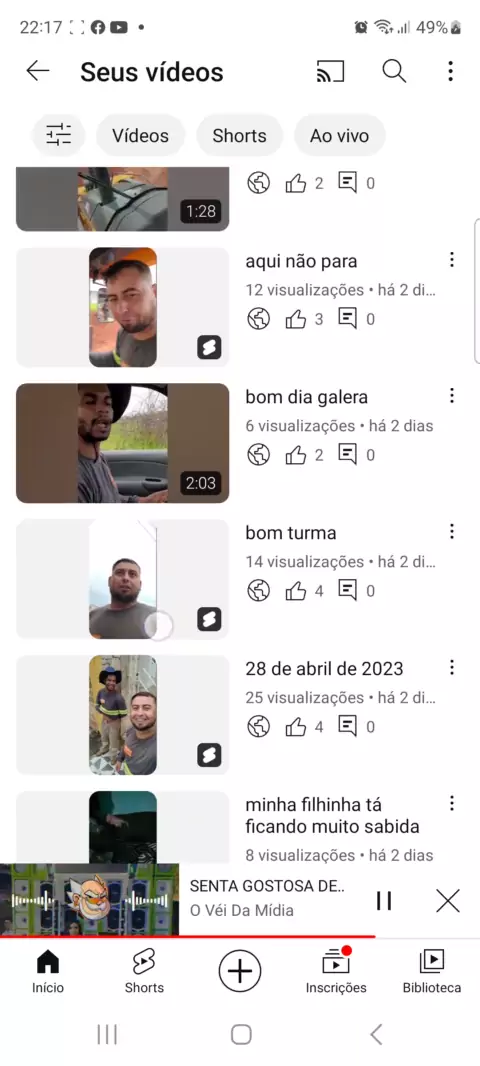The image size is (480, 1066).
Task: Switch to the Shorts tab
Action: 144,972
